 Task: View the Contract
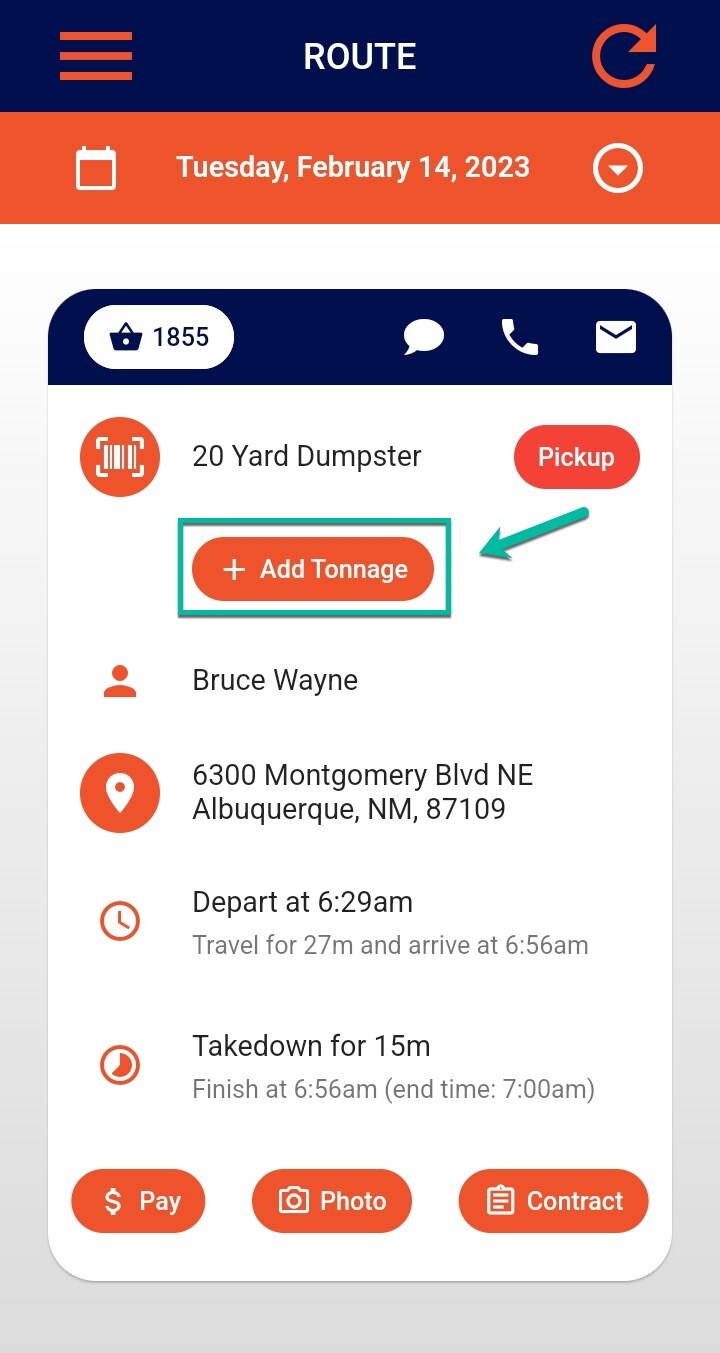(x=554, y=1201)
